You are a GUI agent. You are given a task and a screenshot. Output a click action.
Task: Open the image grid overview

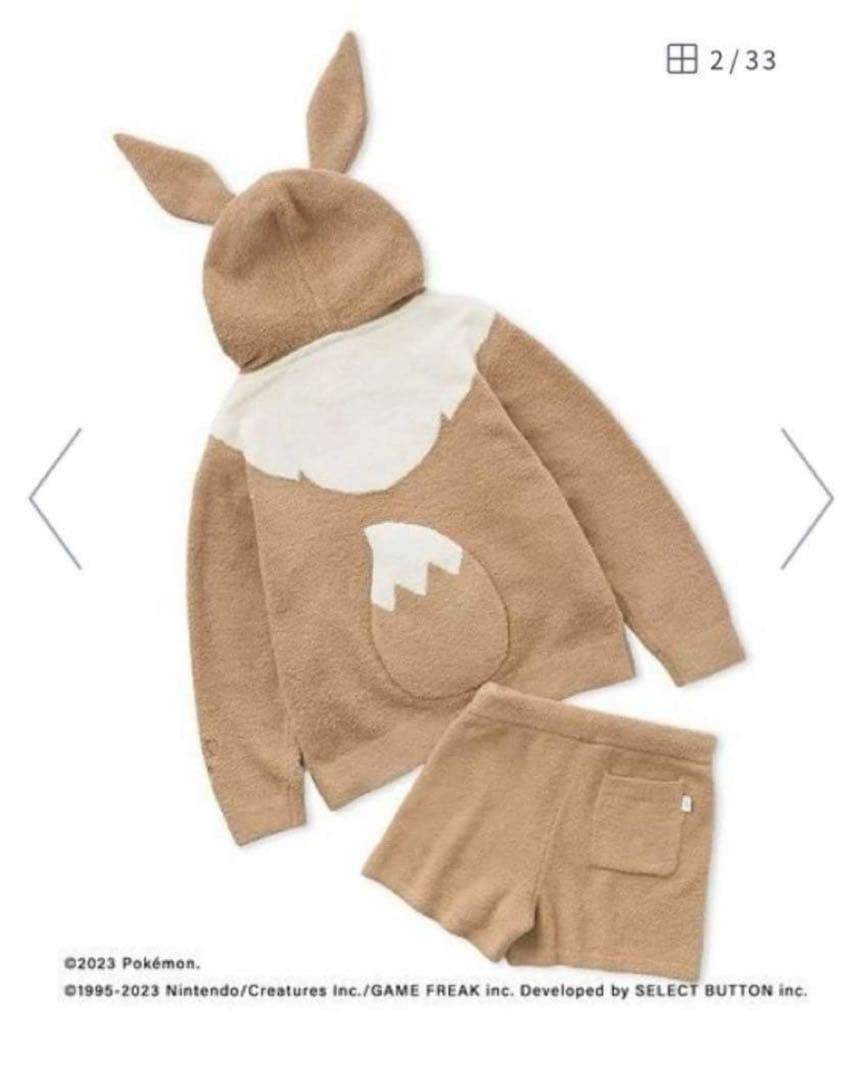(681, 60)
